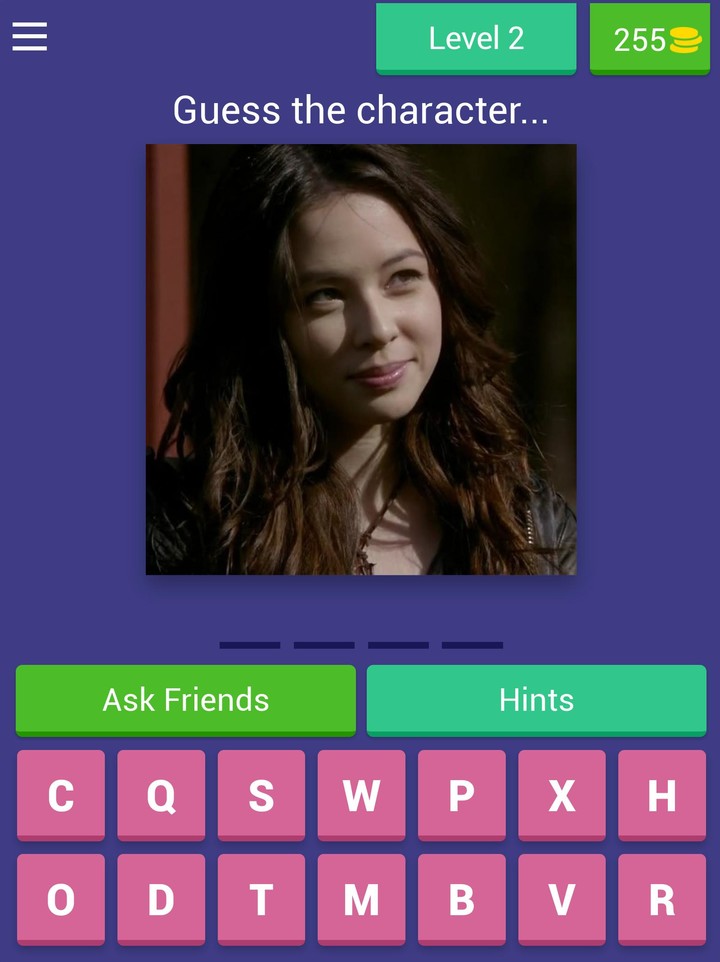Screen dimensions: 720x962
Task: Tap the letter D key
Action: point(160,899)
